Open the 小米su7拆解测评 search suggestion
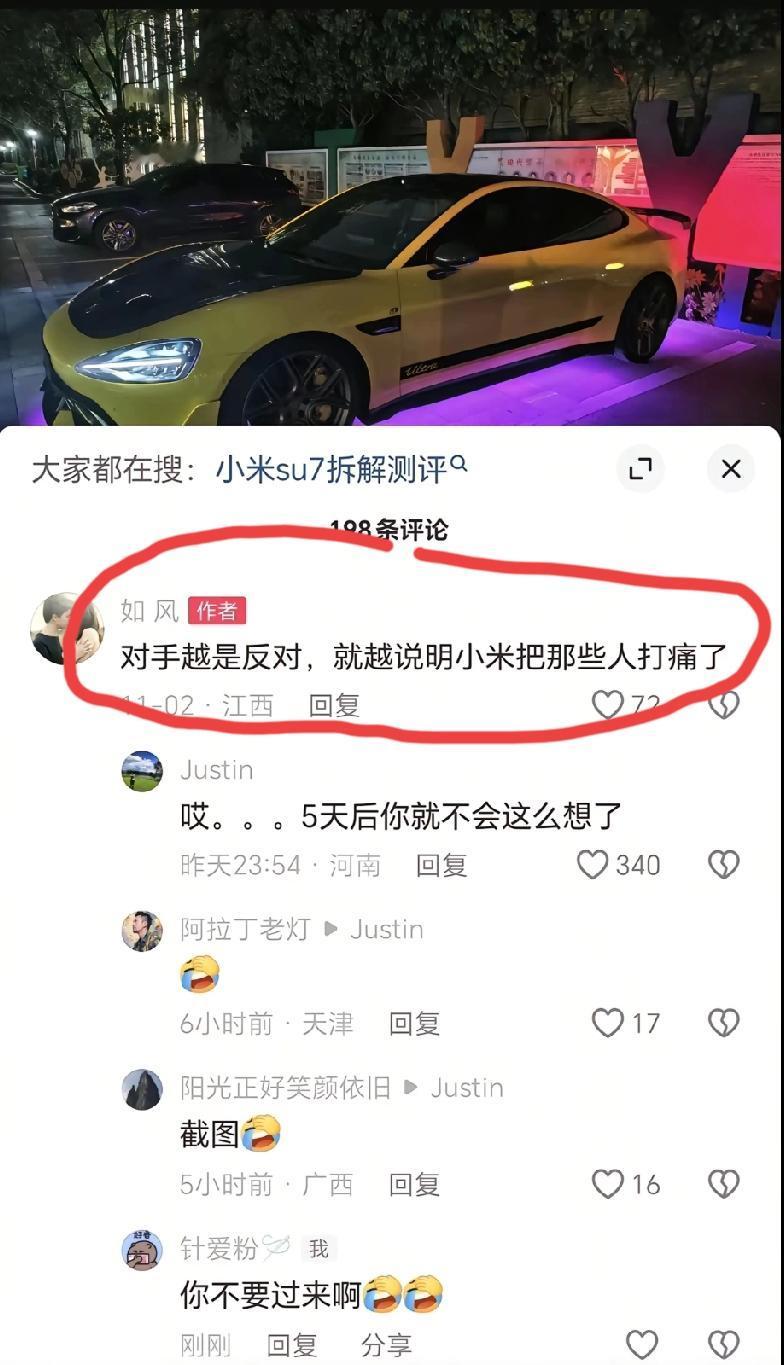 [x=330, y=465]
